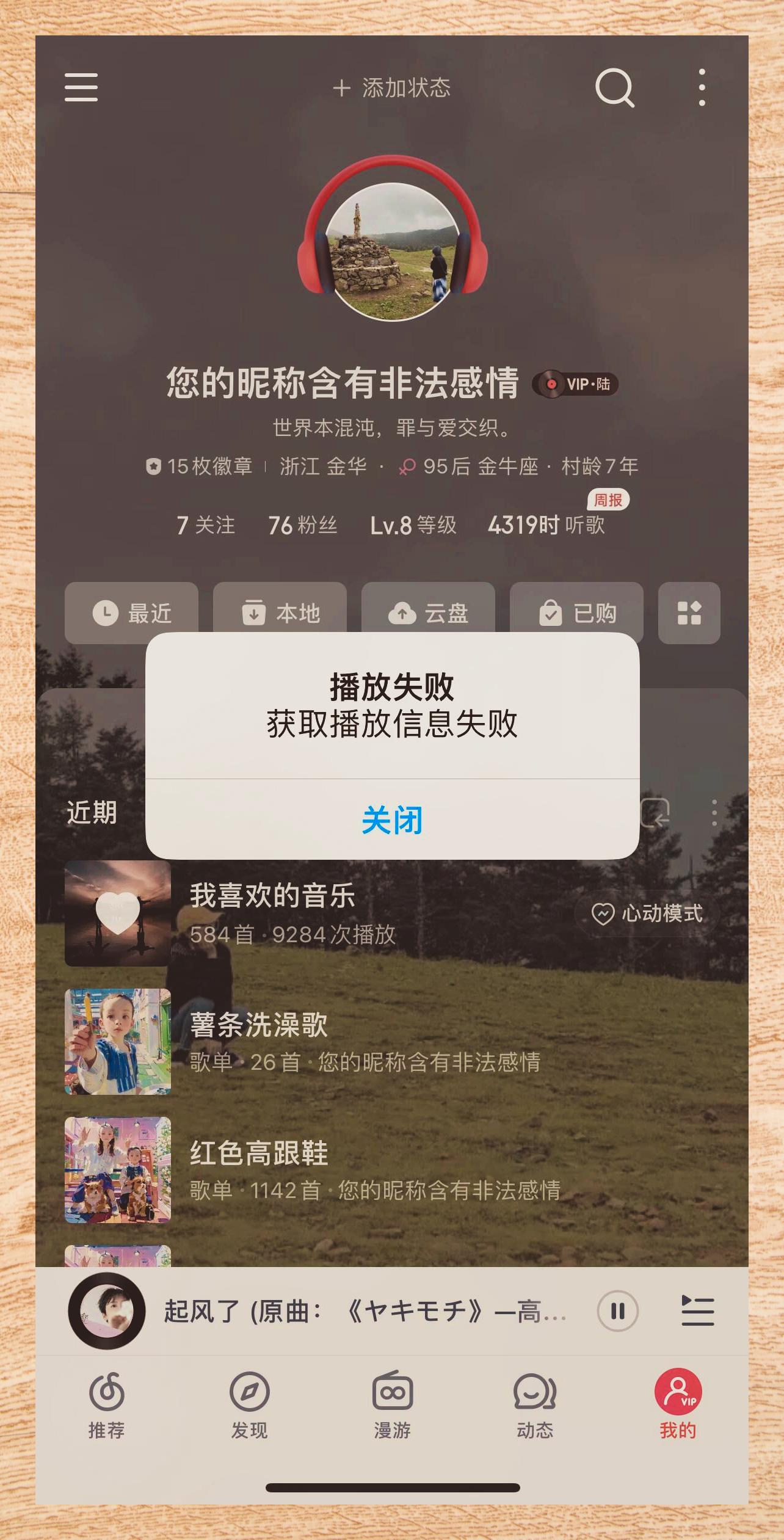Open the mini player's play queue
Image resolution: width=784 pixels, height=1540 pixels.
click(x=697, y=1311)
